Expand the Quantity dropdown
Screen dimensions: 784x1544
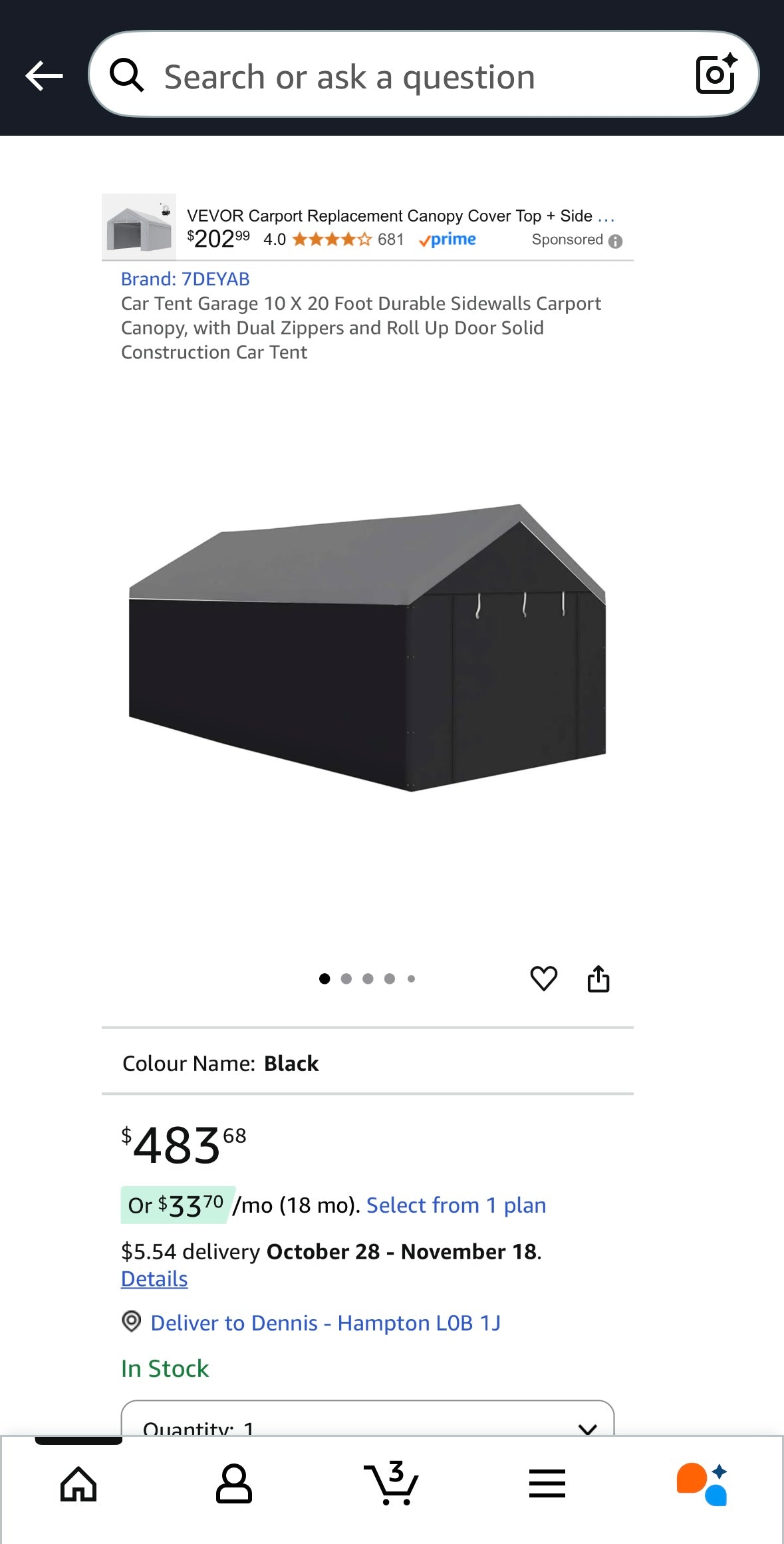tap(367, 1422)
